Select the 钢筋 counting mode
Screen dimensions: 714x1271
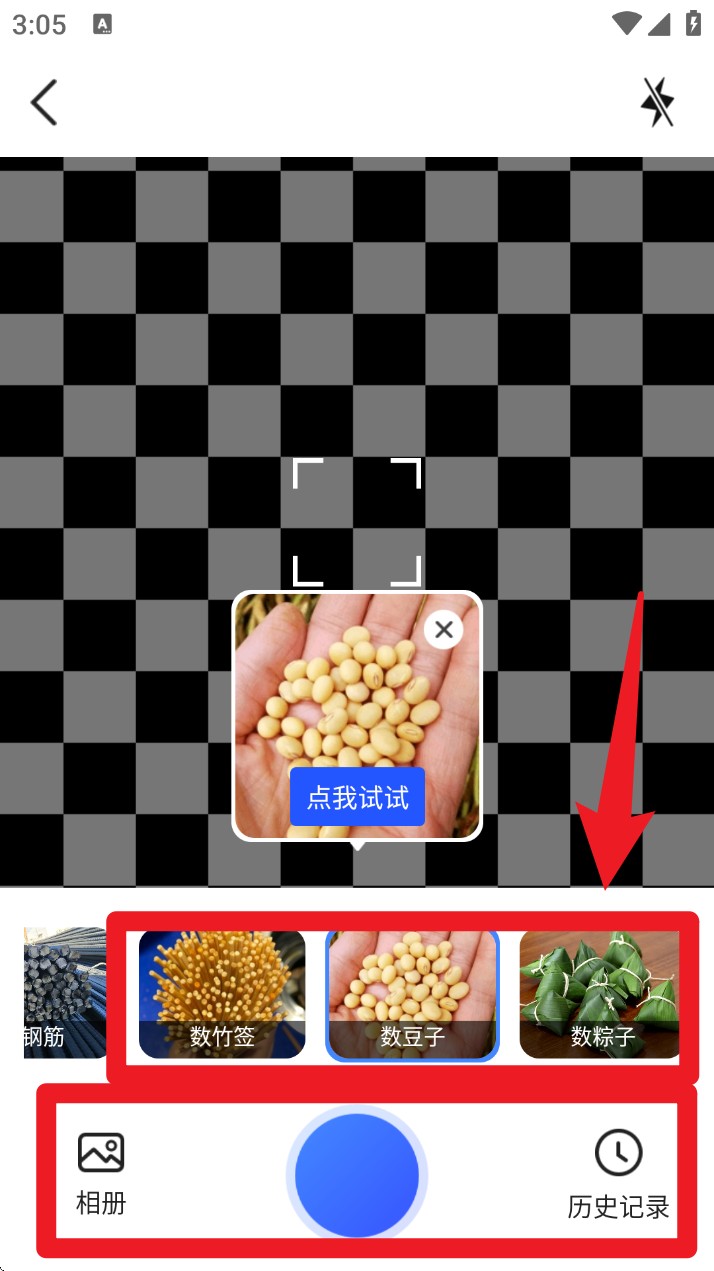point(64,993)
